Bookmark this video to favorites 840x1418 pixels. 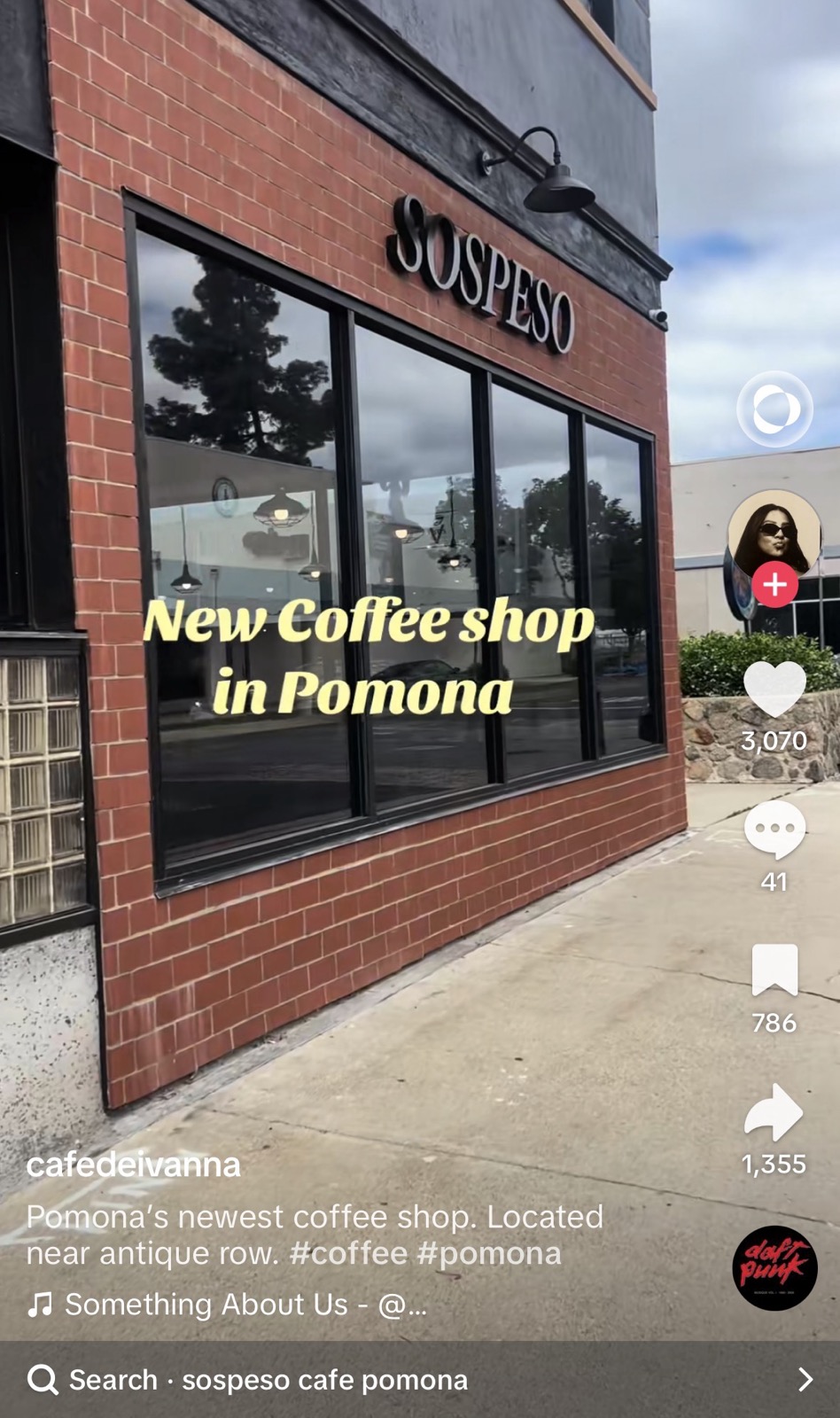pos(774,970)
